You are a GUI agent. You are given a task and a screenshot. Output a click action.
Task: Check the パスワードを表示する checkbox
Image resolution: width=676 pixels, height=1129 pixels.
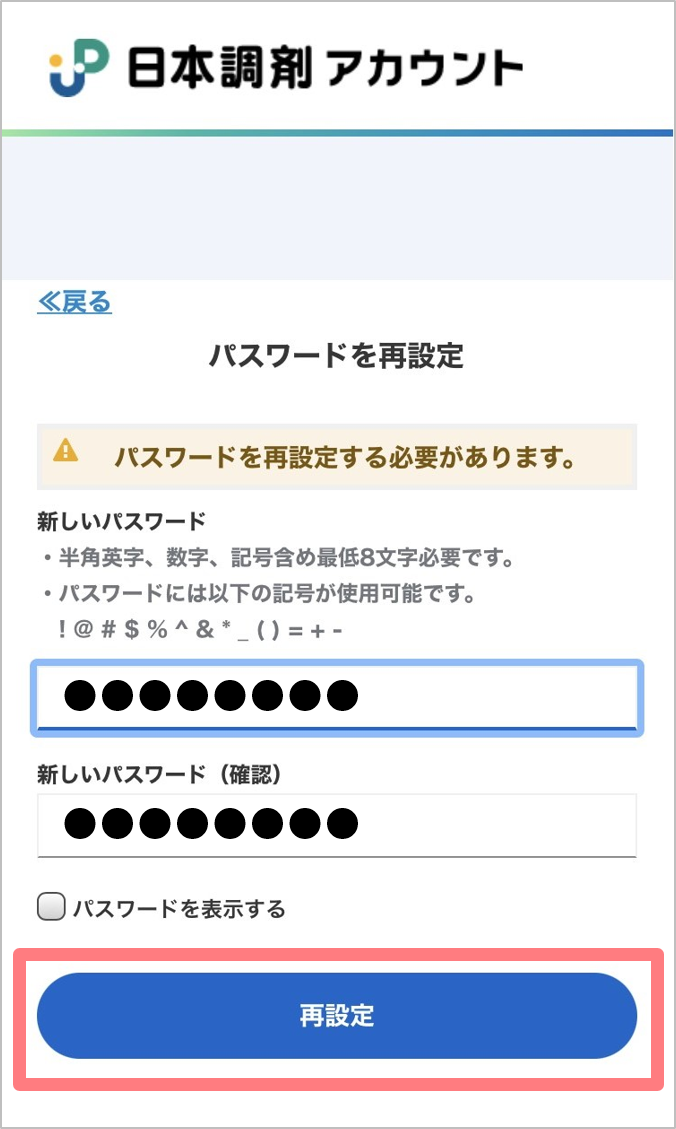coord(51,907)
